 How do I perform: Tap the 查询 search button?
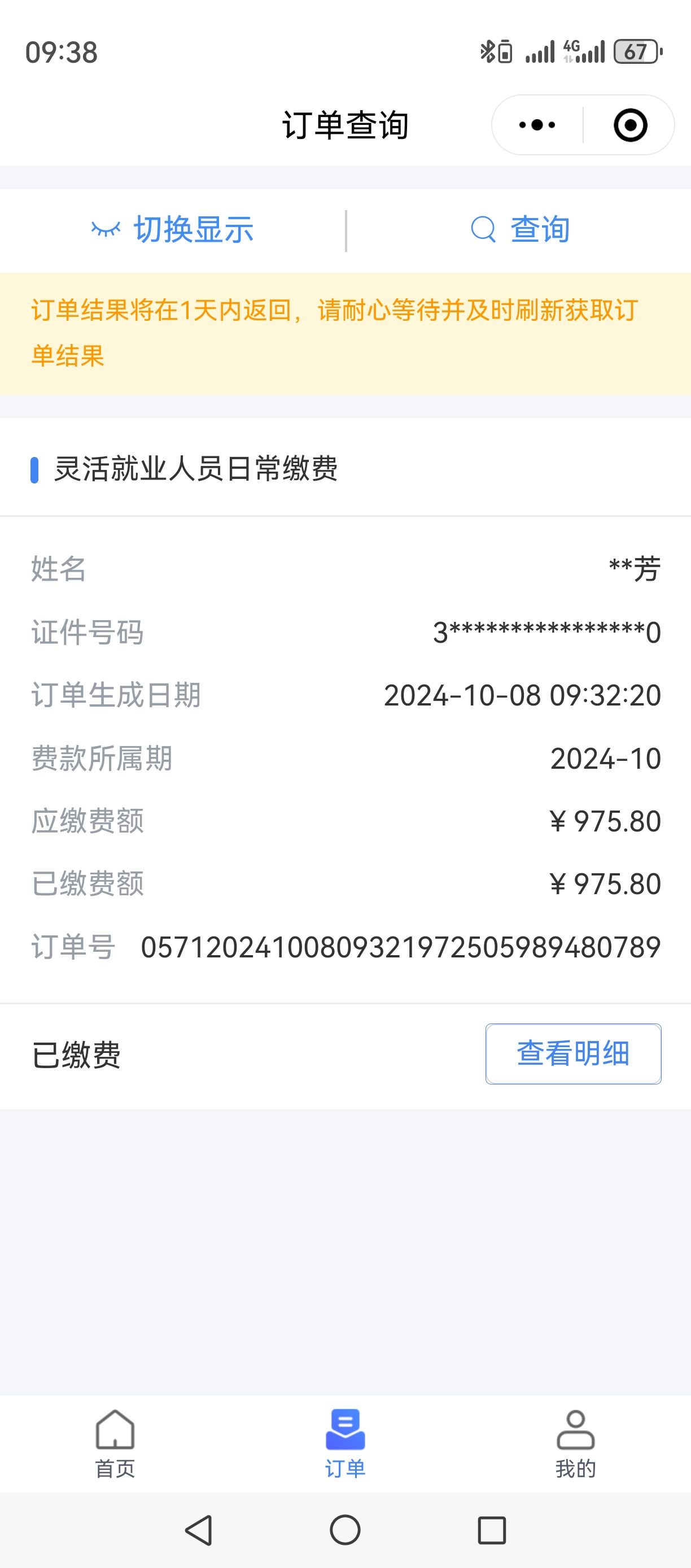(521, 230)
